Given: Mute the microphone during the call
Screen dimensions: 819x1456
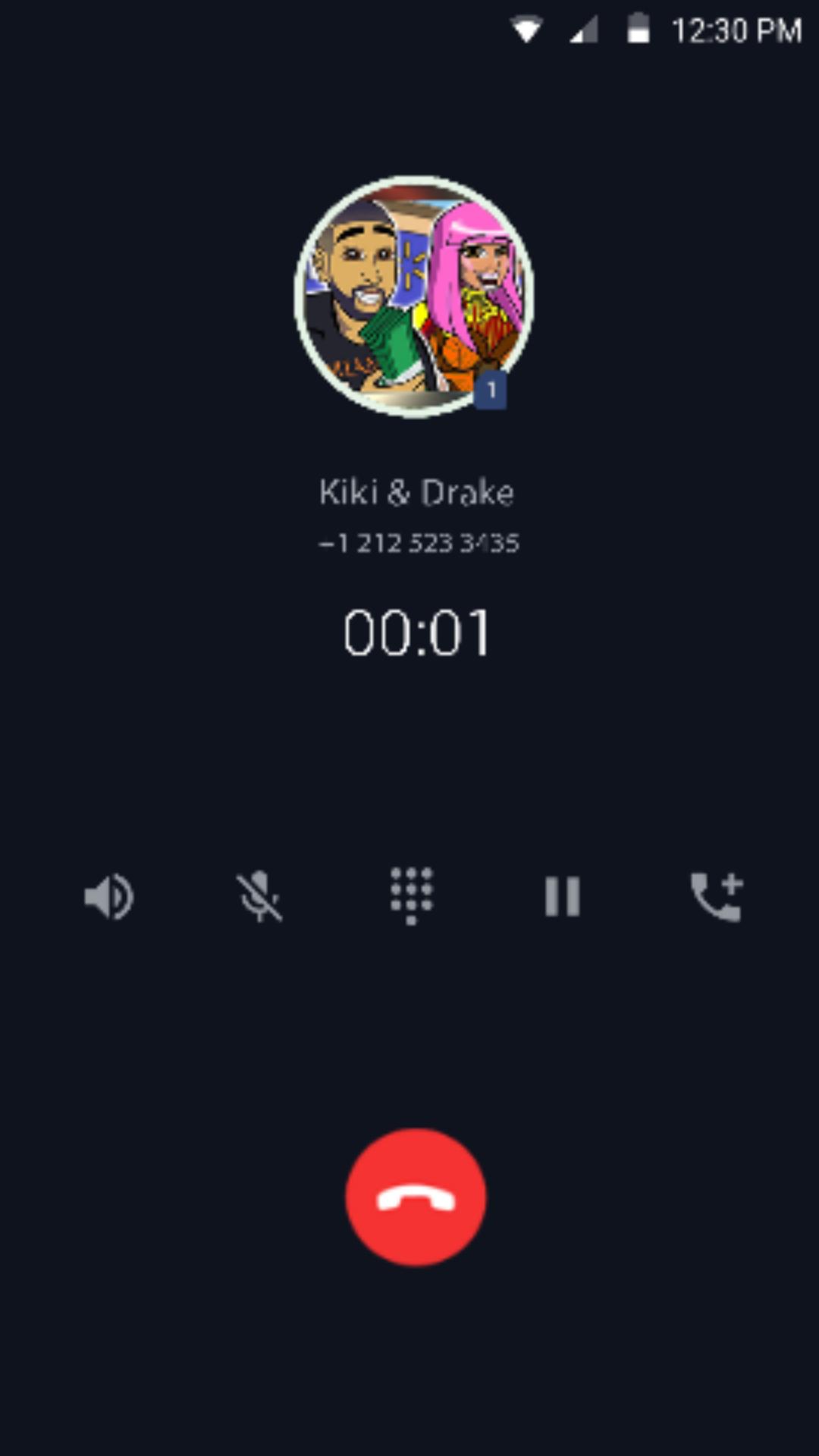Looking at the screenshot, I should click(260, 897).
